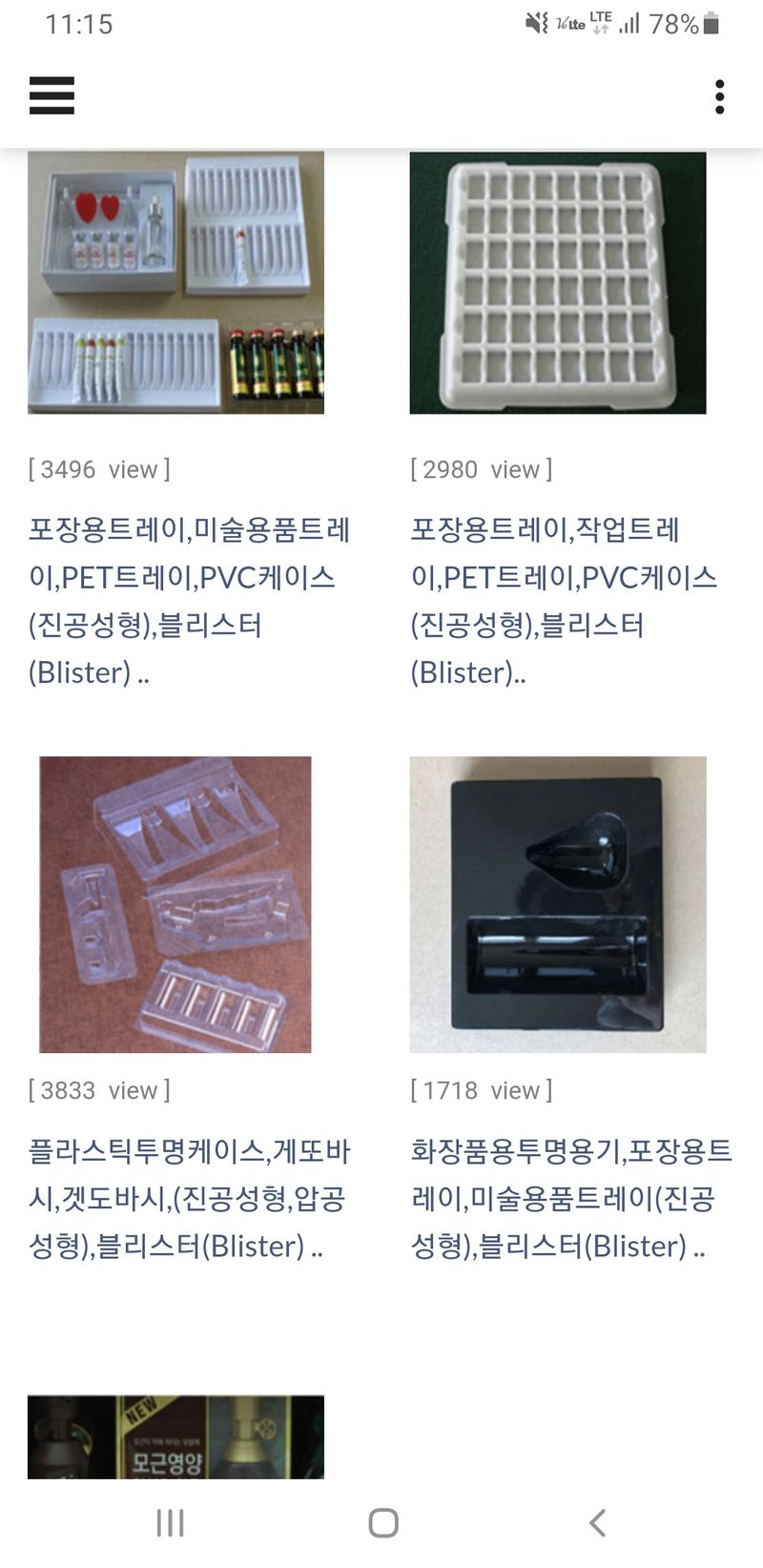Tap the 3496 view count label
Screen dimensions: 763x1568
tap(99, 469)
